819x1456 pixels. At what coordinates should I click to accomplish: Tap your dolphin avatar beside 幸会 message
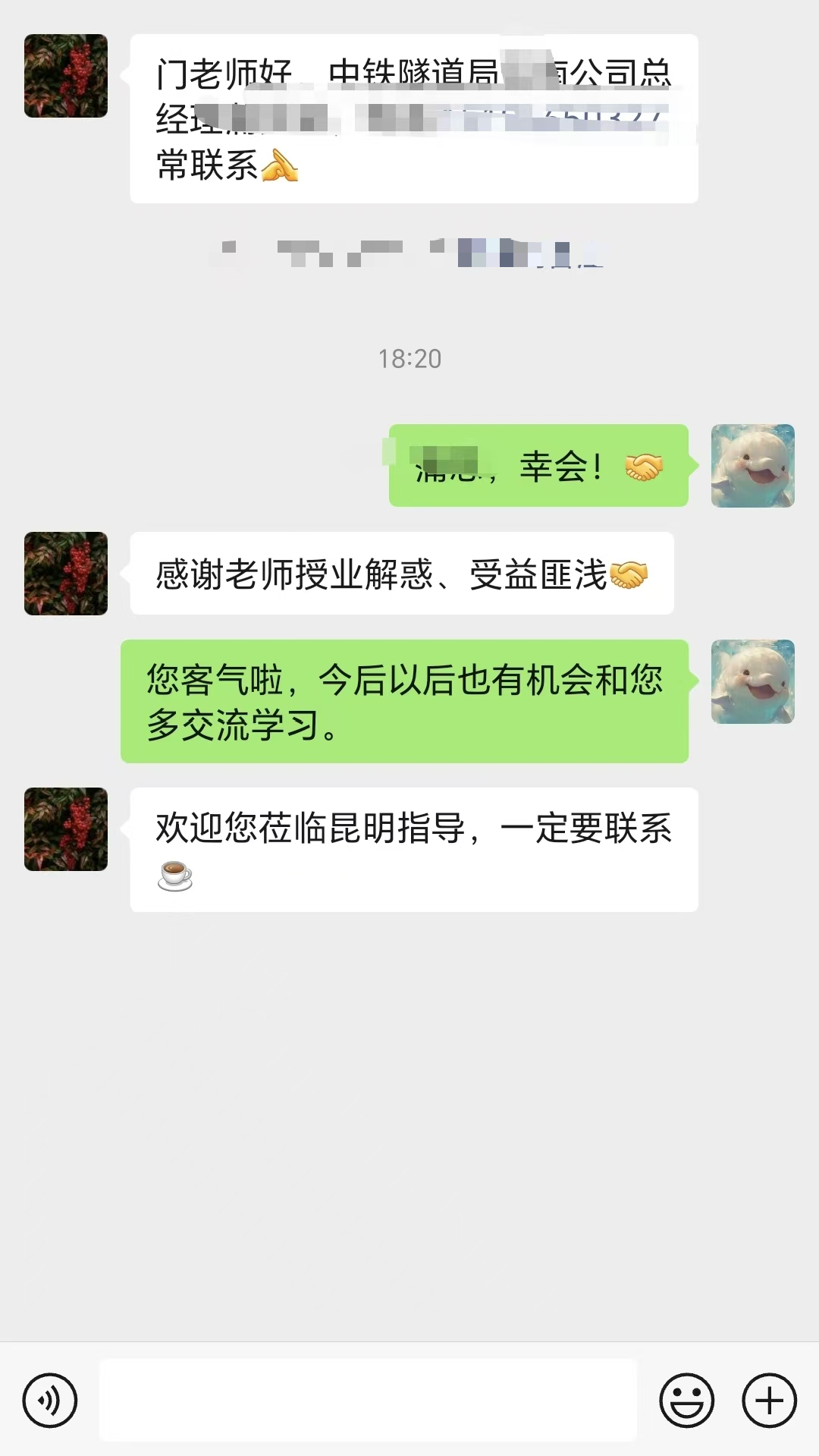752,466
